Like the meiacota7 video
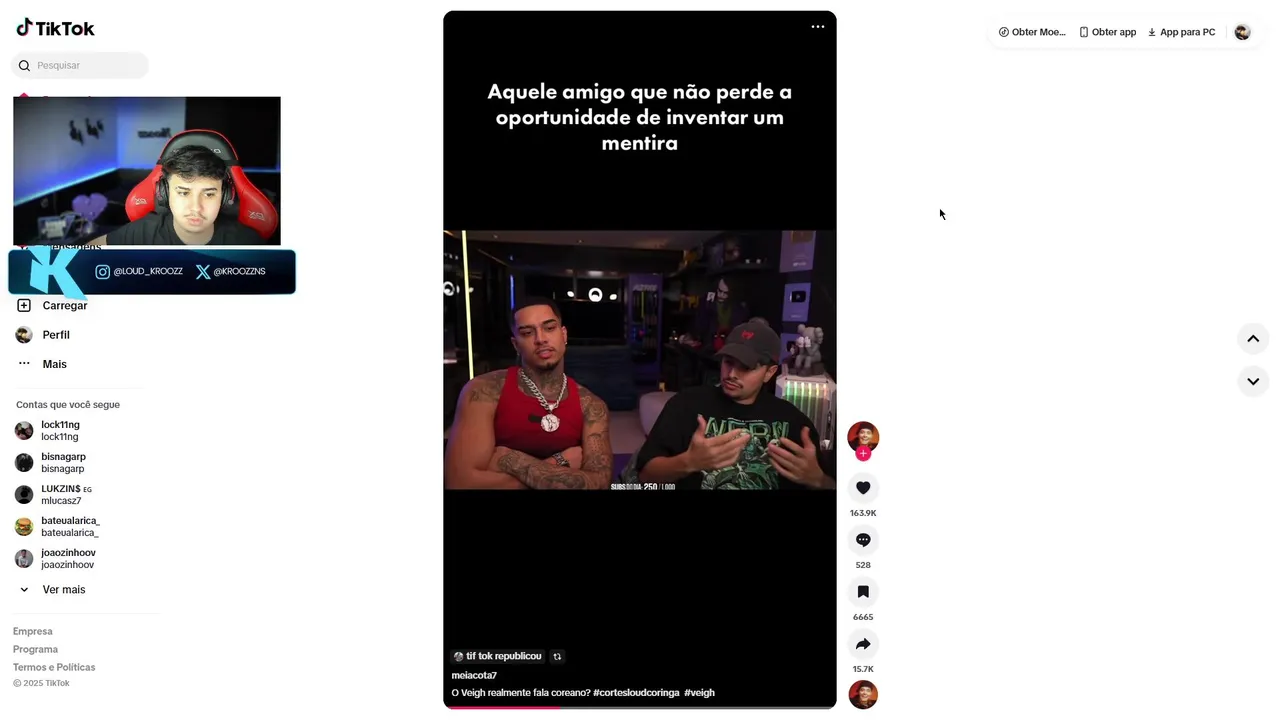Image resolution: width=1280 pixels, height=720 pixels. tap(863, 488)
